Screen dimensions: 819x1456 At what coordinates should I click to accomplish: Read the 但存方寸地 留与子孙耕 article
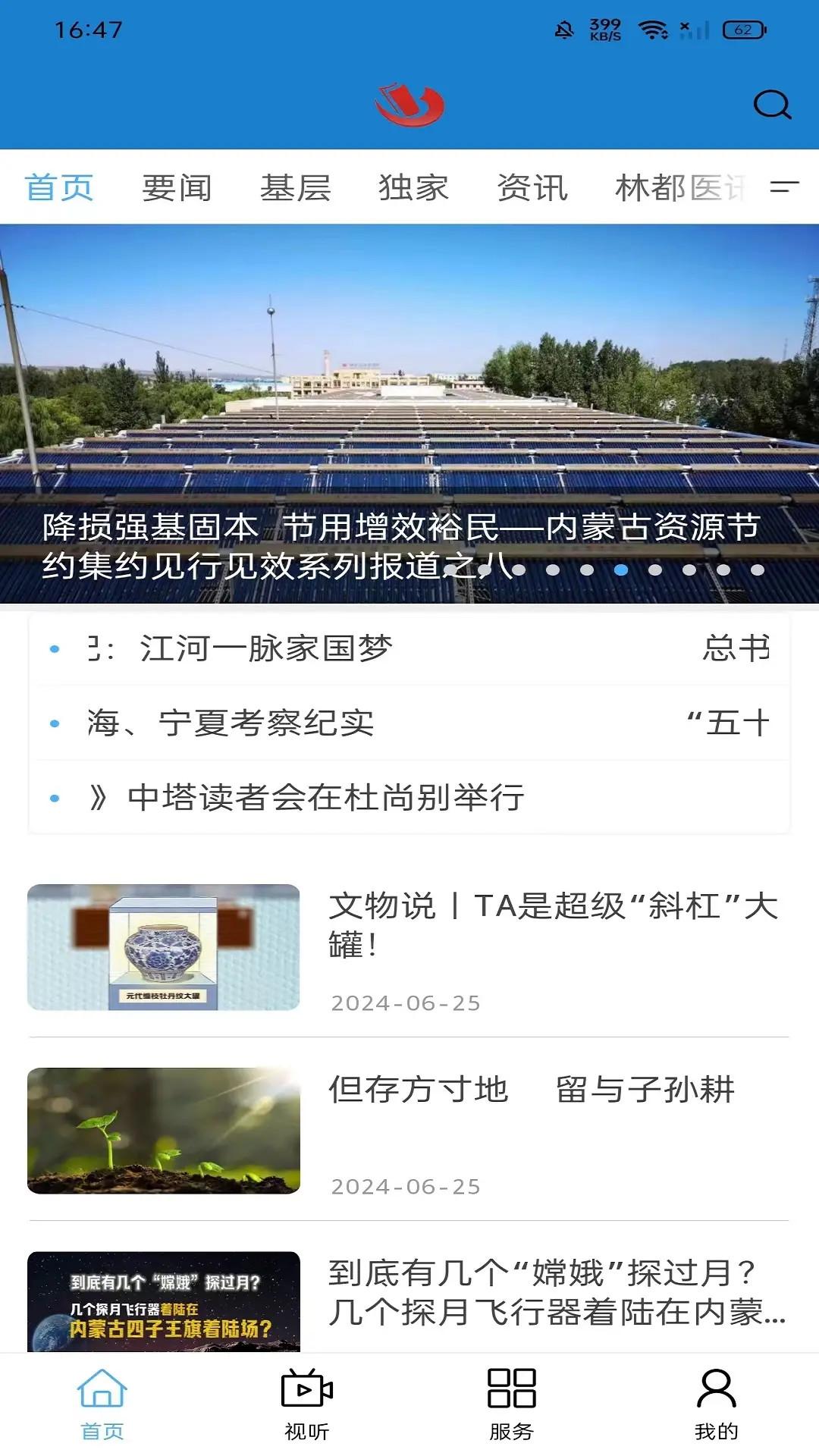(531, 1090)
